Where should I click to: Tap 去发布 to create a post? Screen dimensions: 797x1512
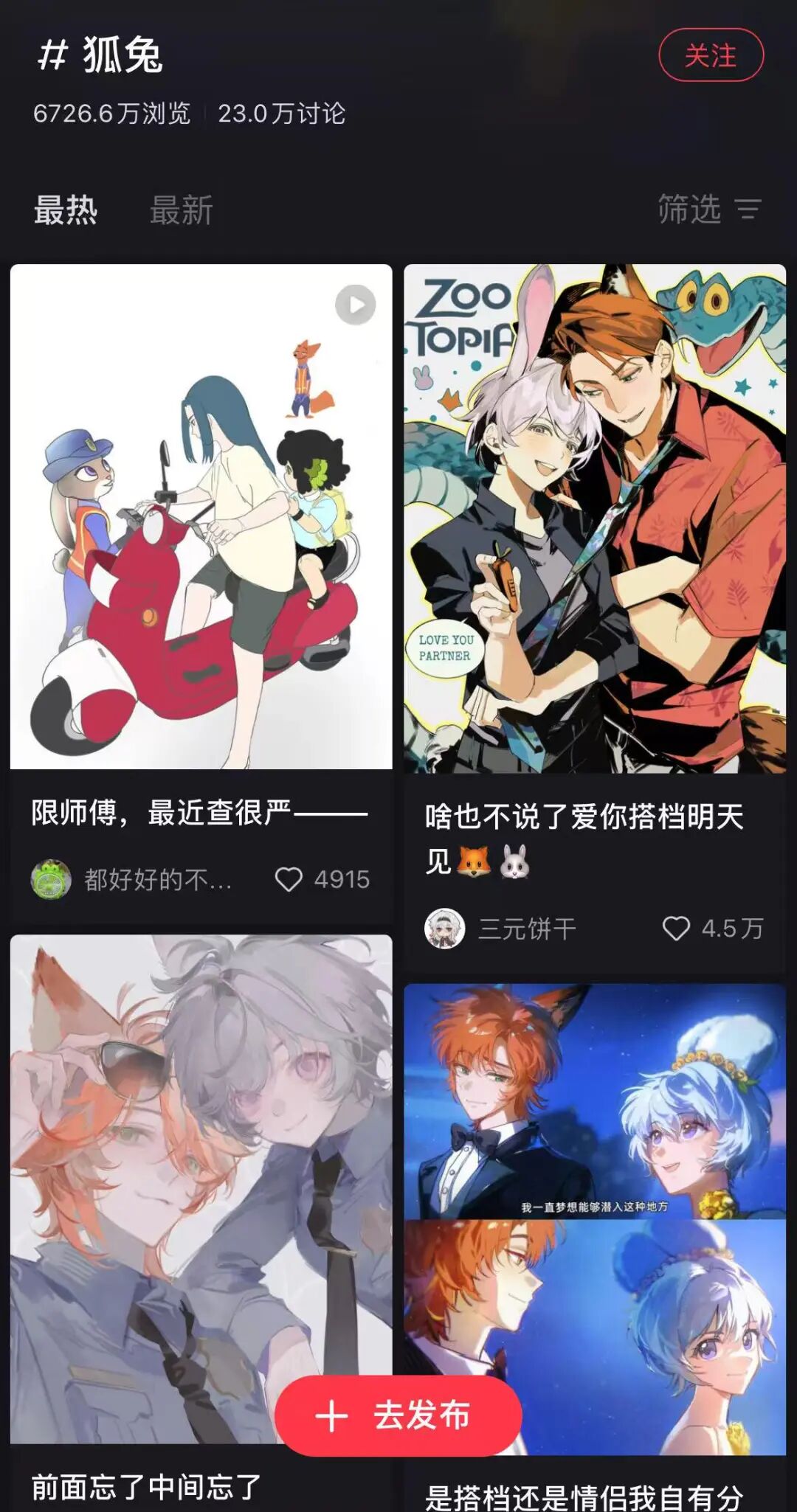click(x=398, y=1415)
